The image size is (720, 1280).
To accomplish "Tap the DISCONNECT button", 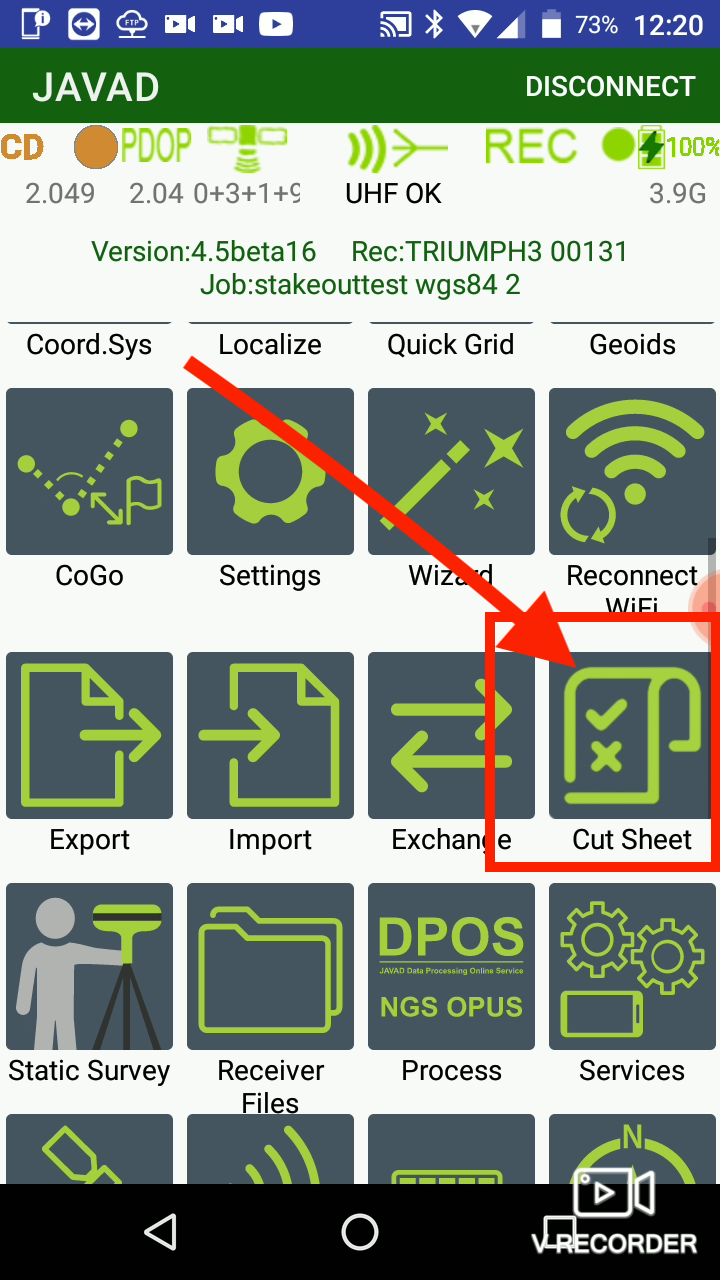I will pyautogui.click(x=610, y=87).
